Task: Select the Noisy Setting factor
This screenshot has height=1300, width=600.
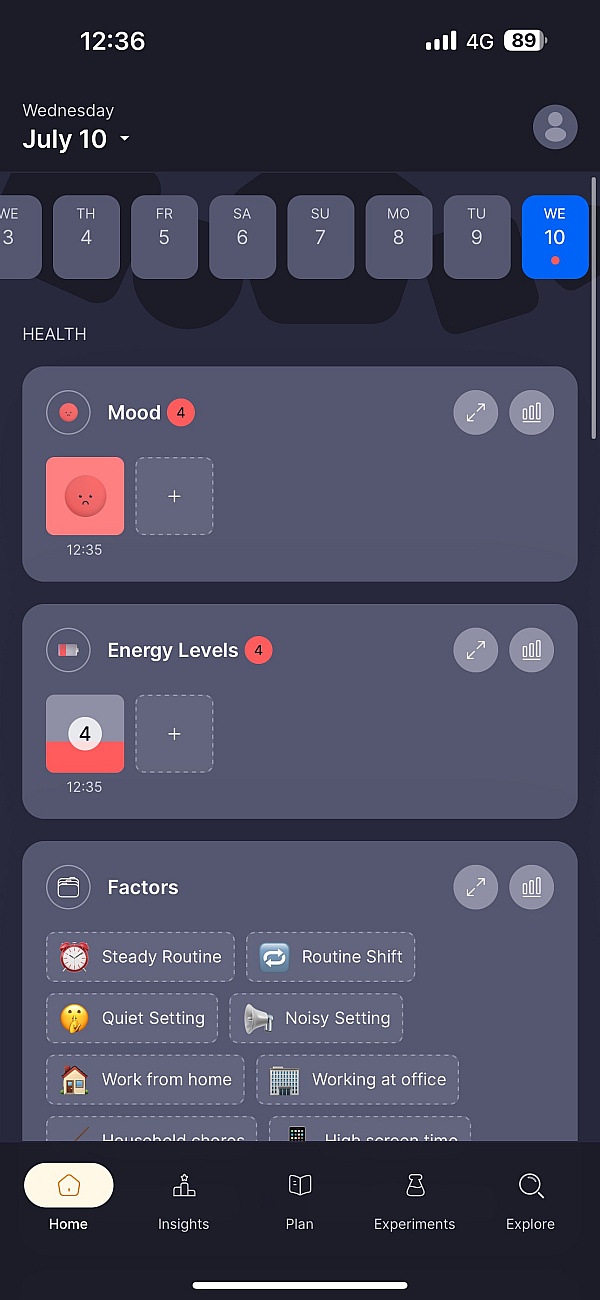Action: tap(316, 1018)
